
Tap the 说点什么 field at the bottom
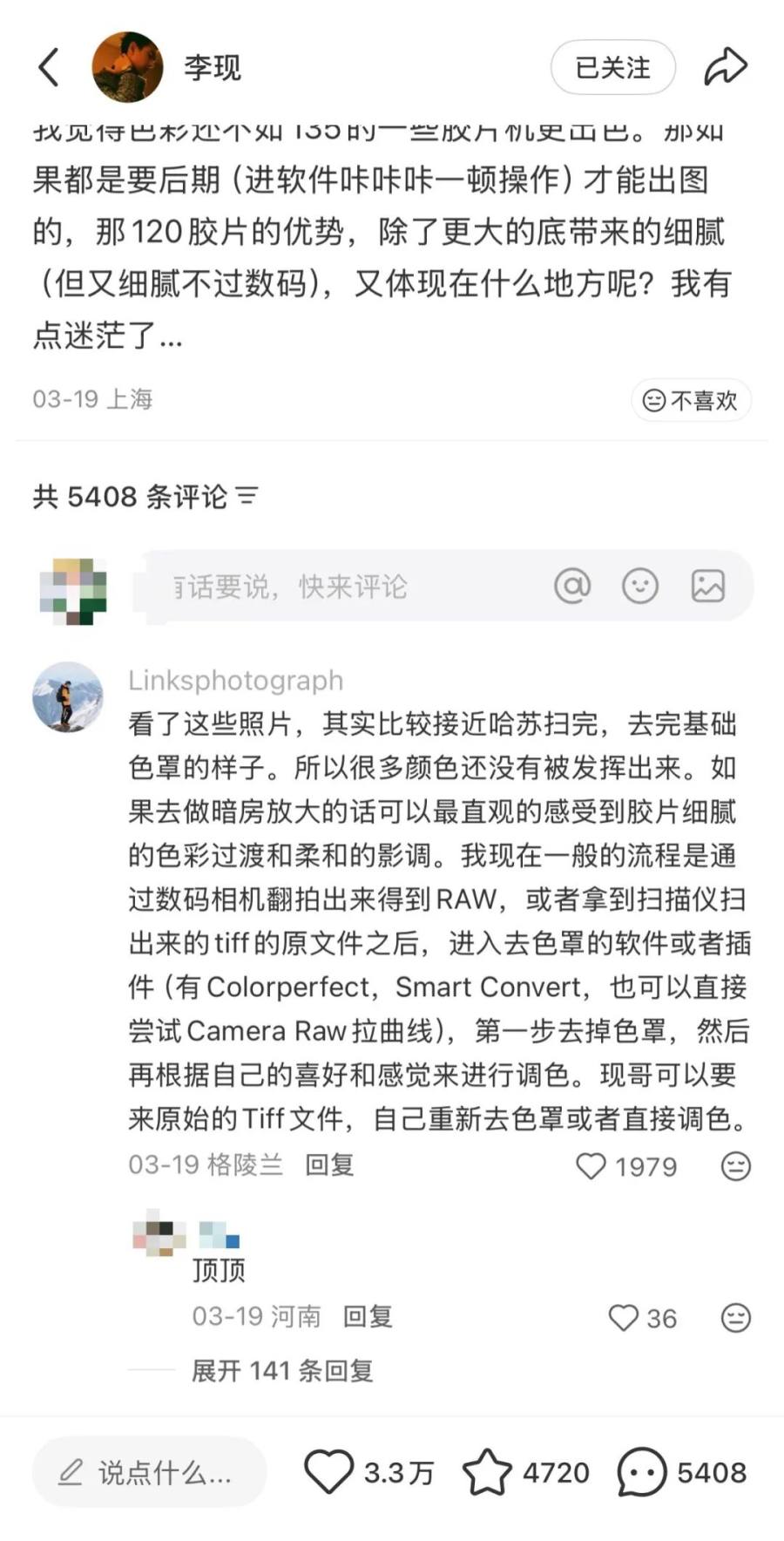coord(148,1473)
